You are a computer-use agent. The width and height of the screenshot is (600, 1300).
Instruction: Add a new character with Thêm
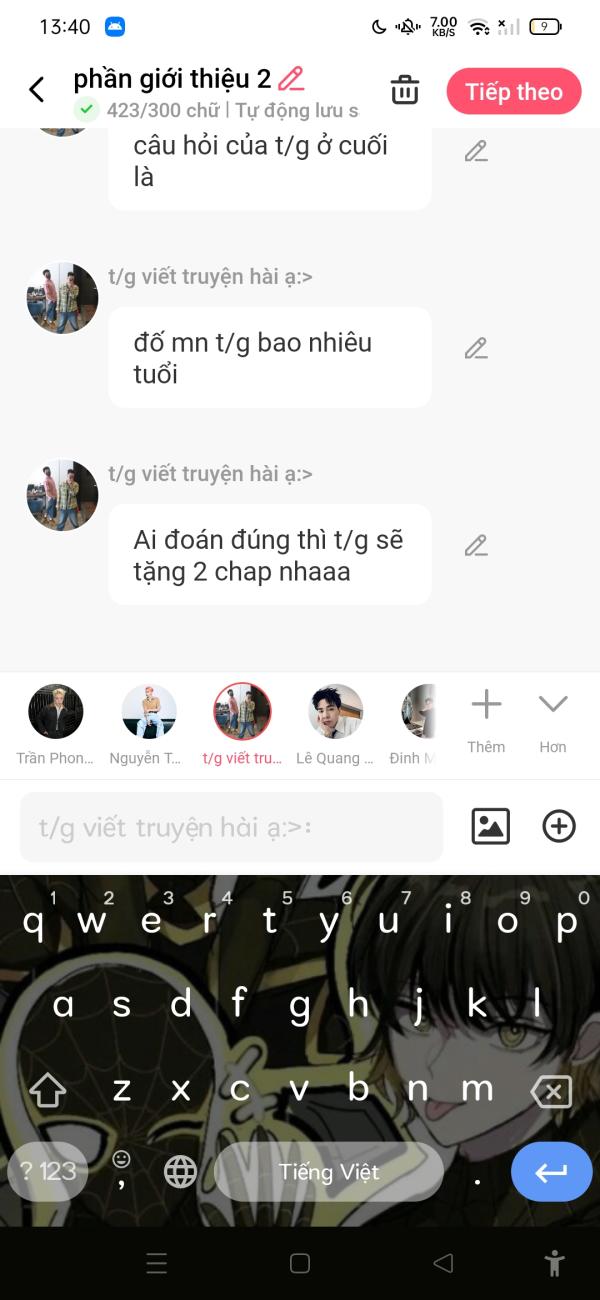click(x=486, y=720)
